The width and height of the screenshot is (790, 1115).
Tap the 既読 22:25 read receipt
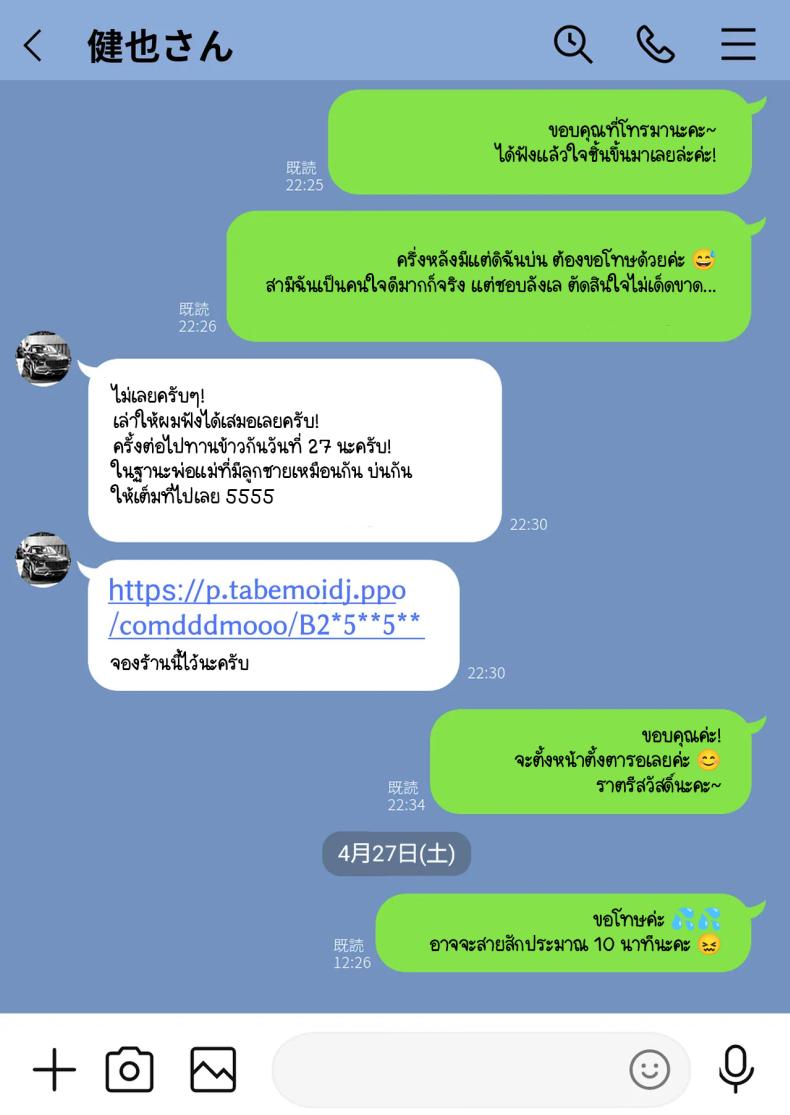[303, 176]
